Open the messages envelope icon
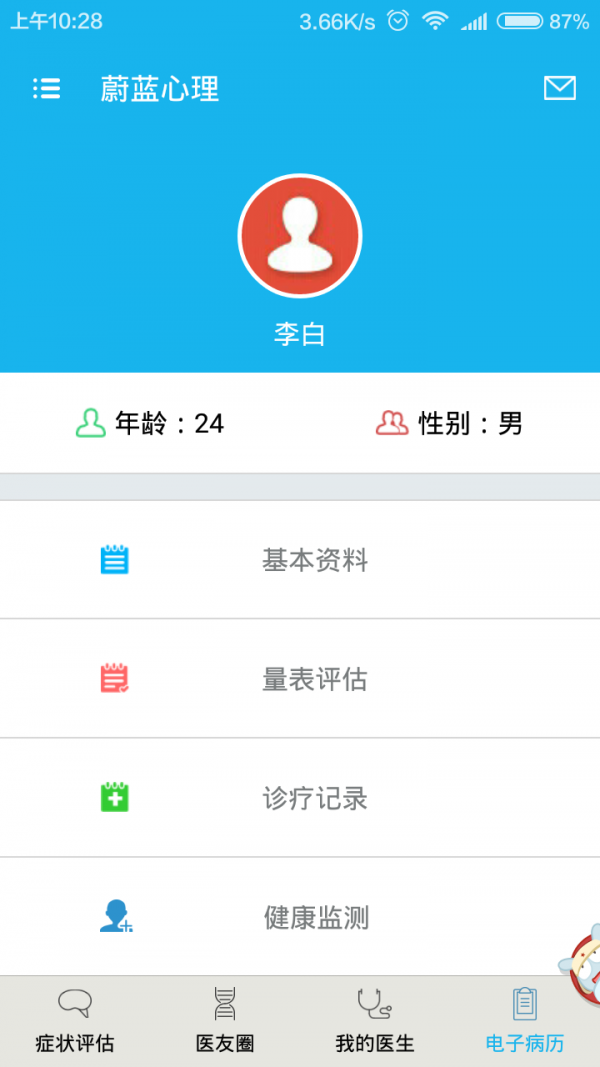The height and width of the screenshot is (1067, 600). [559, 89]
